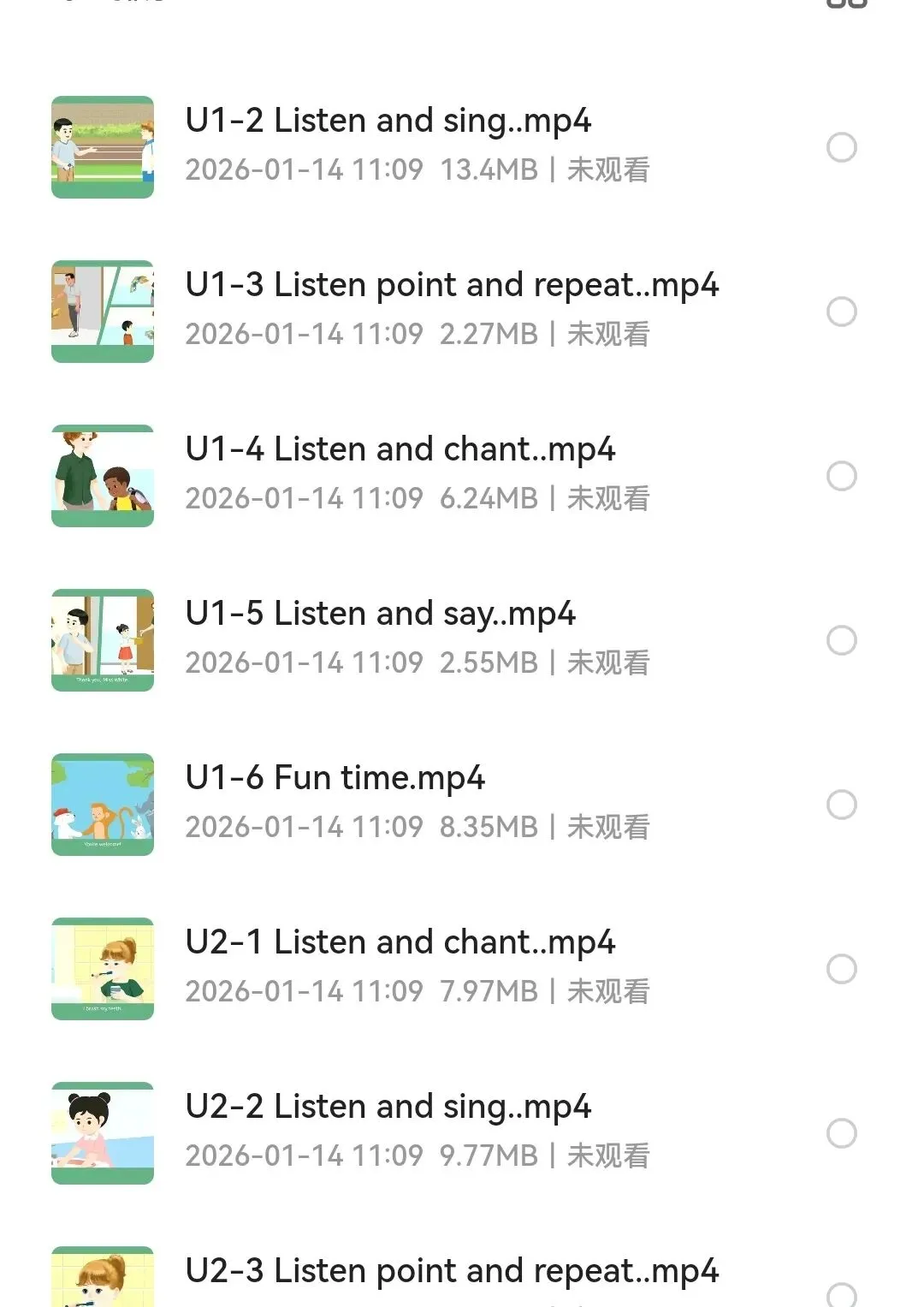
Task: Tick the circle for U1-6 Fun time
Action: [842, 805]
